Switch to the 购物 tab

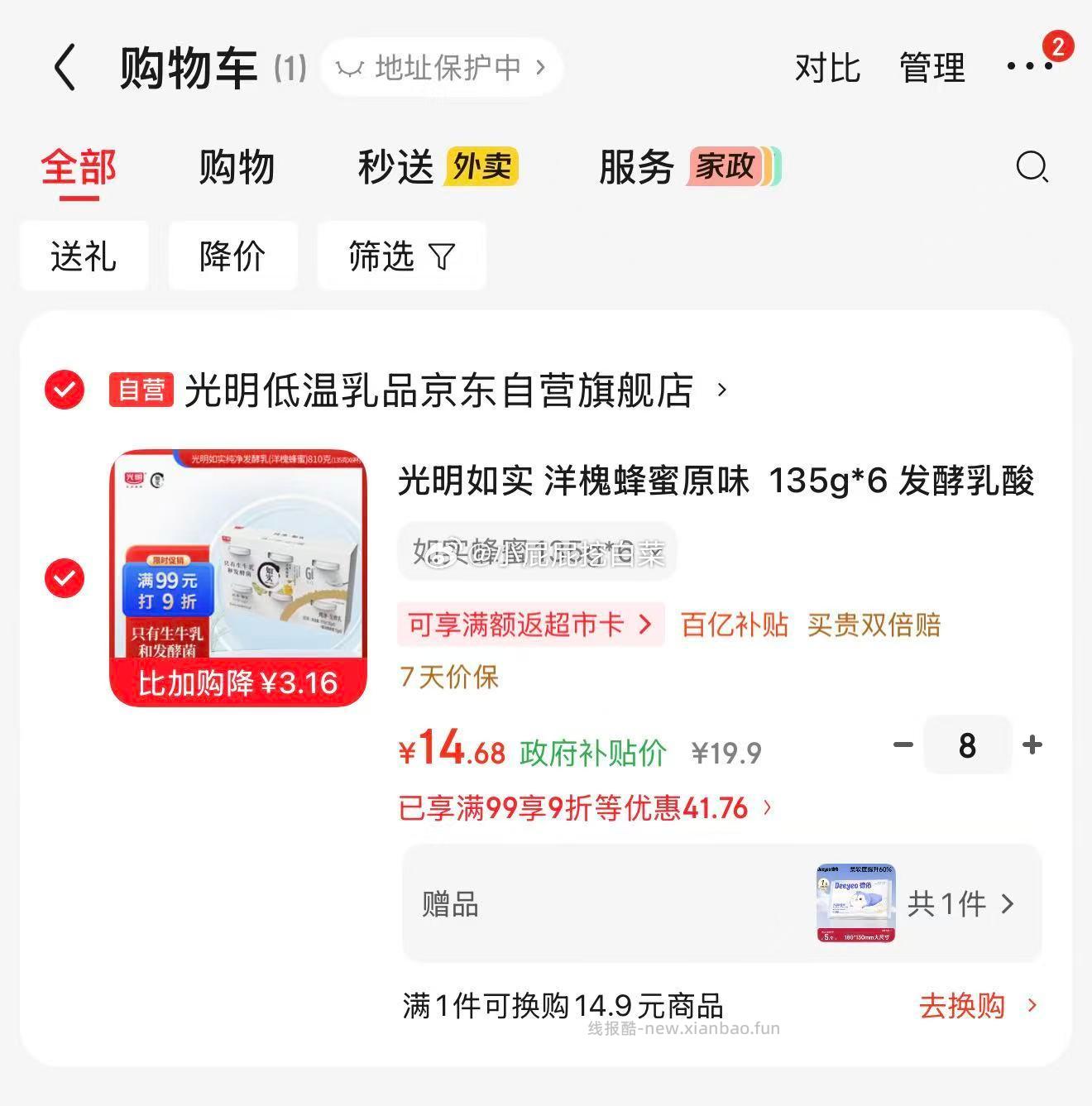click(236, 168)
